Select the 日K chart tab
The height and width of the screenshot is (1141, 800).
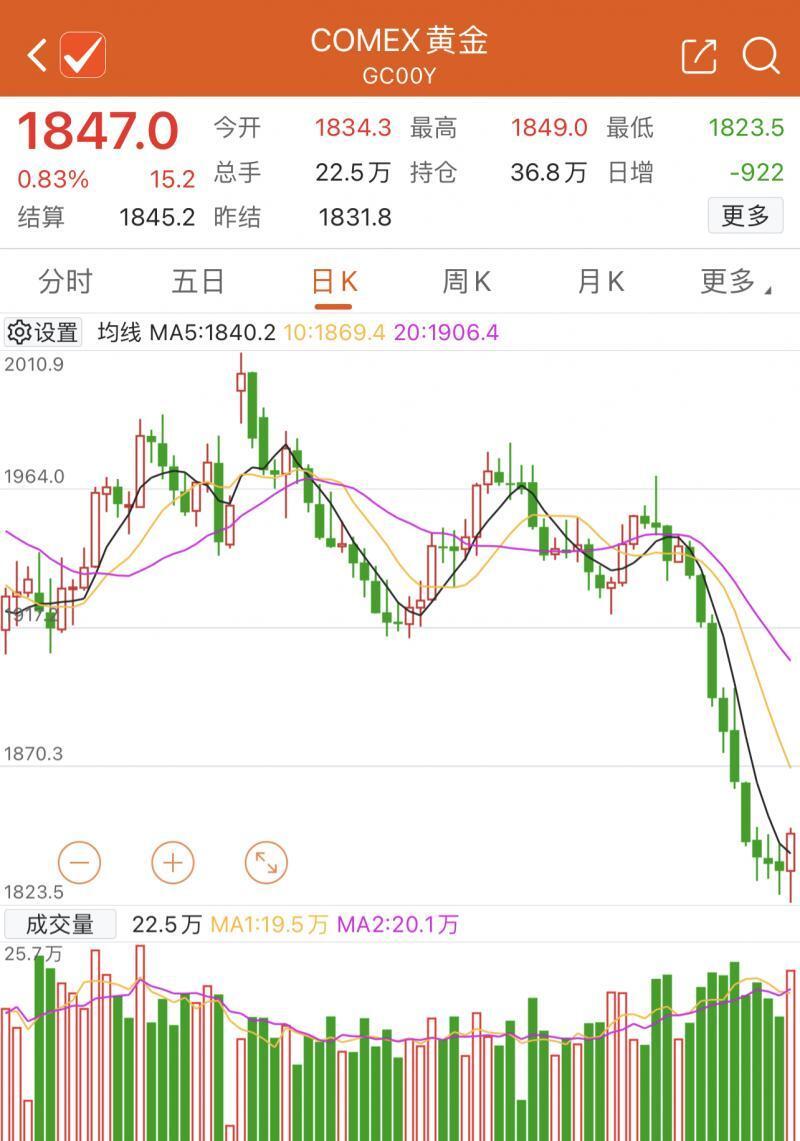coord(333,282)
